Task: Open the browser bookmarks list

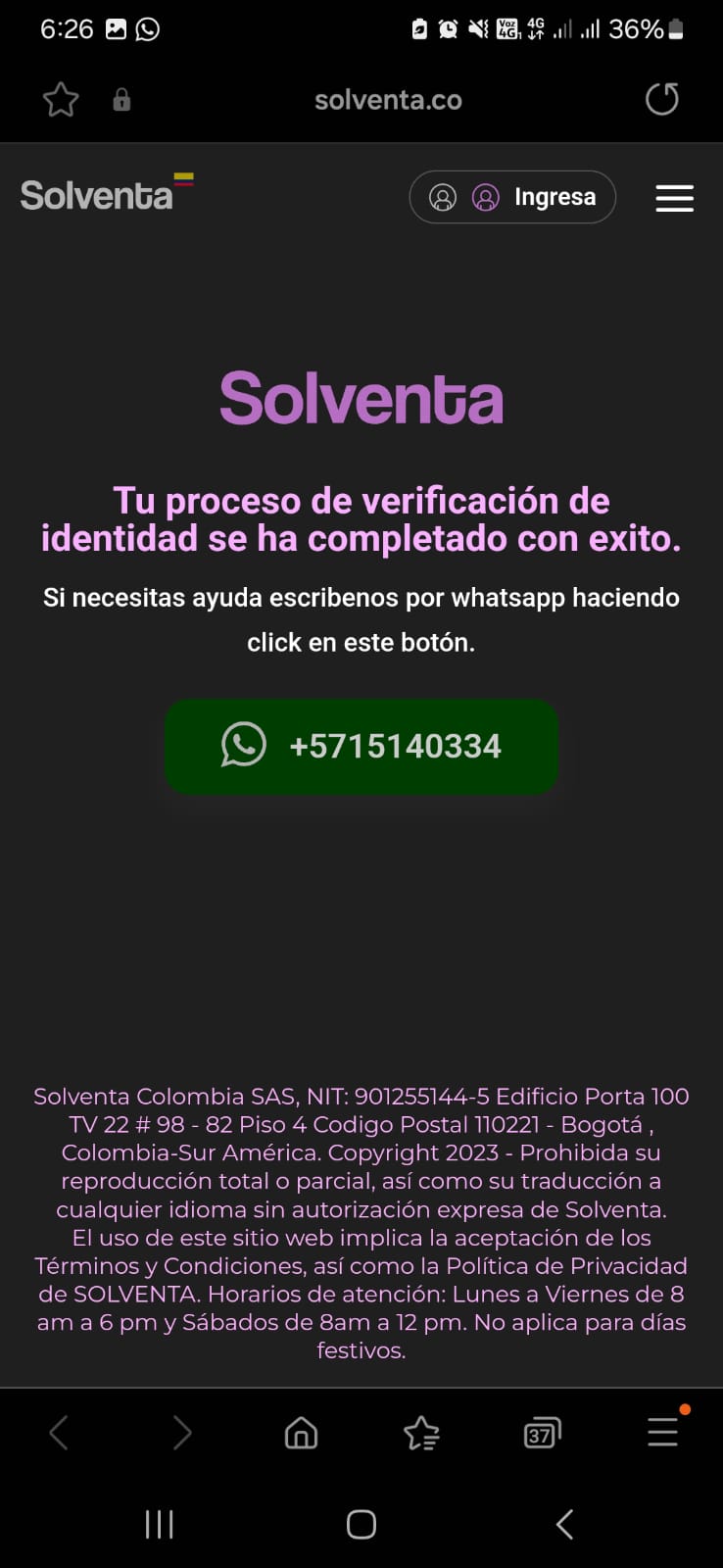Action: coord(421,1433)
